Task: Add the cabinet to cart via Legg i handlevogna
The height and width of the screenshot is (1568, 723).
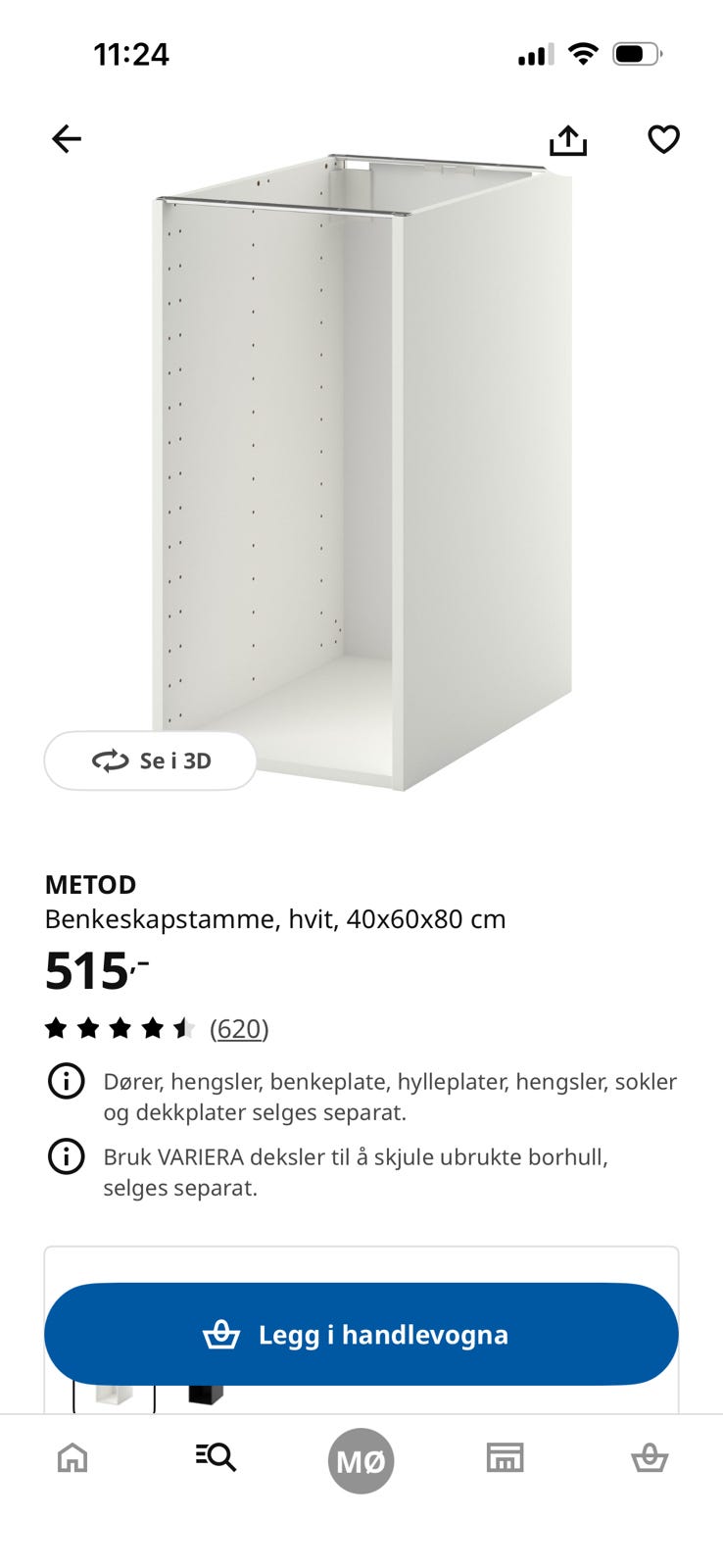Action: coord(361,1334)
